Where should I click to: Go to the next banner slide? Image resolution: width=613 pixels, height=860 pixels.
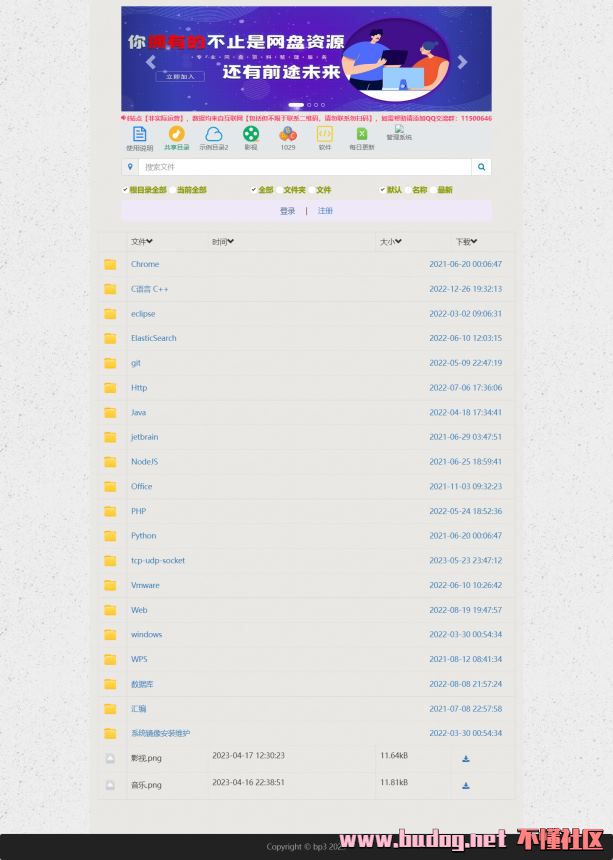point(462,62)
